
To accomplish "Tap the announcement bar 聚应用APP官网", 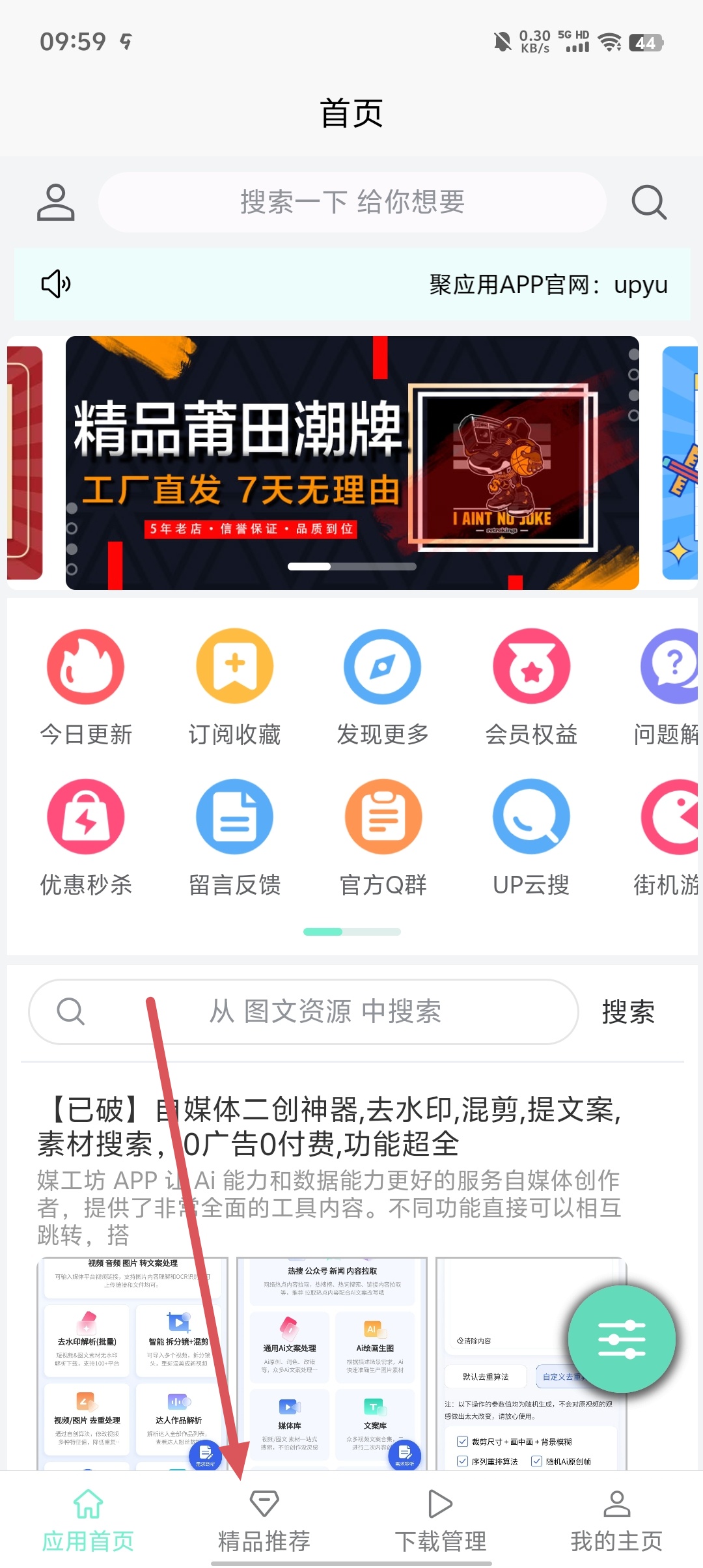I will click(x=352, y=285).
